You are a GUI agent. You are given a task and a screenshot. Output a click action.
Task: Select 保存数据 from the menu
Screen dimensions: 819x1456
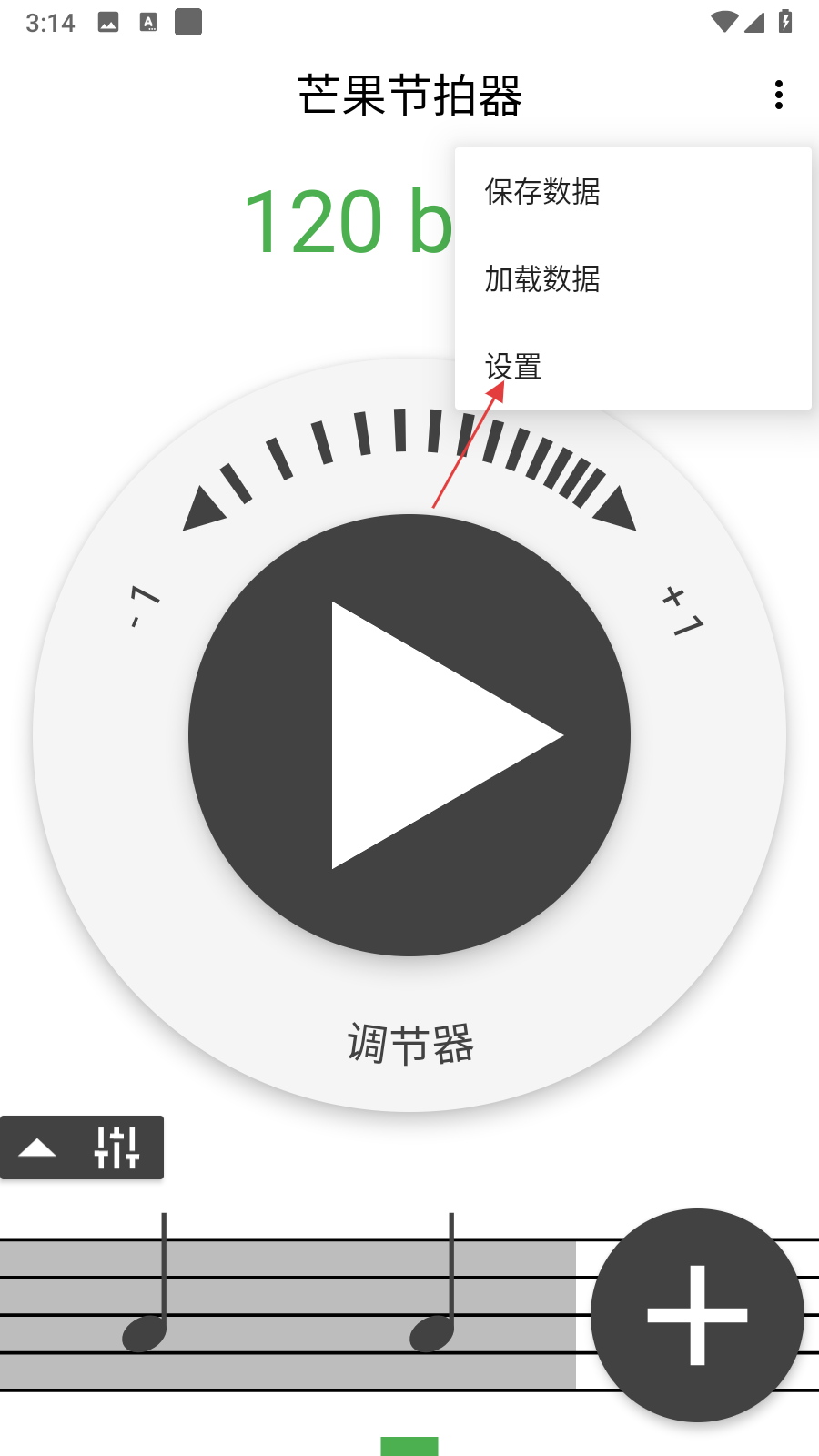pos(542,192)
